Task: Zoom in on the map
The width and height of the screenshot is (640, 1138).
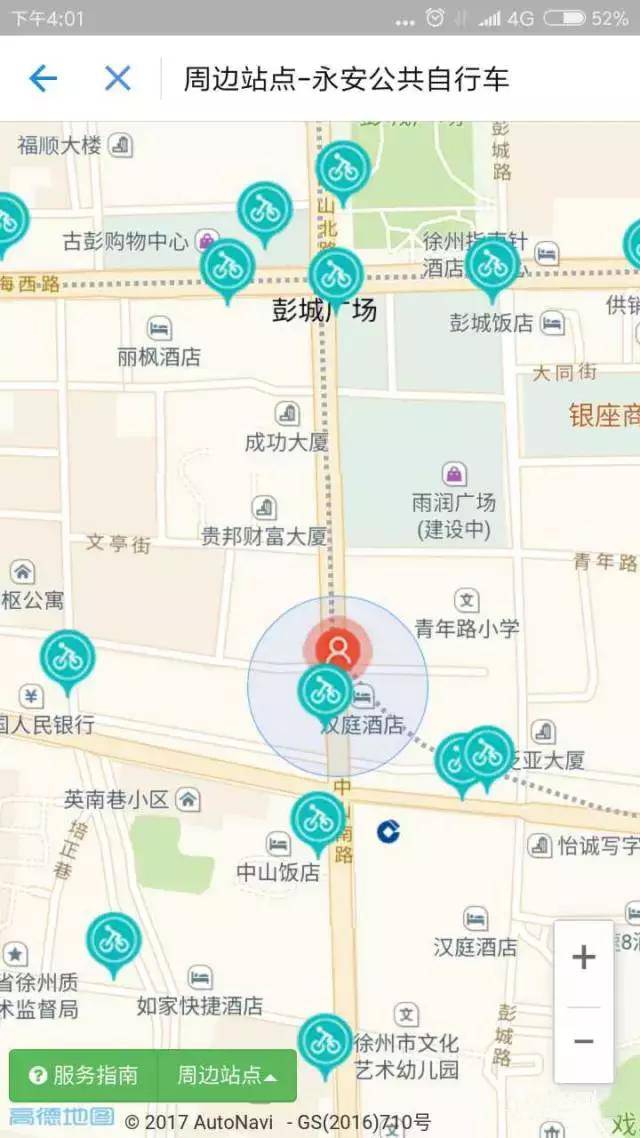Action: (x=583, y=958)
